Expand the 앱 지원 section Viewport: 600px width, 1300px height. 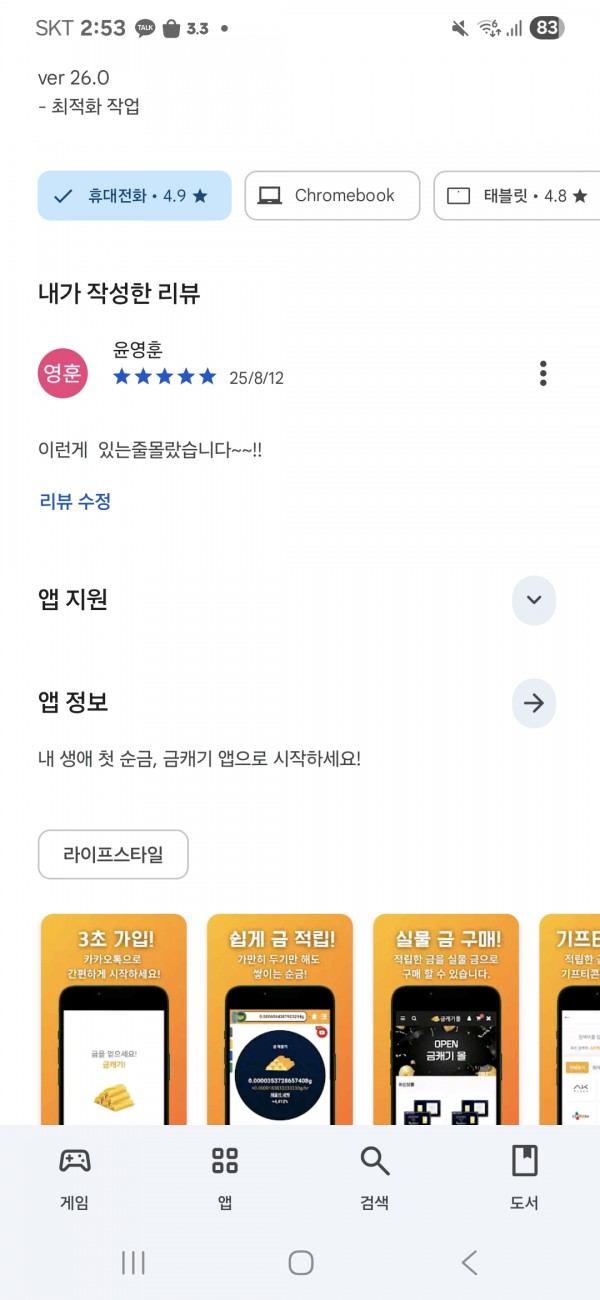[534, 600]
